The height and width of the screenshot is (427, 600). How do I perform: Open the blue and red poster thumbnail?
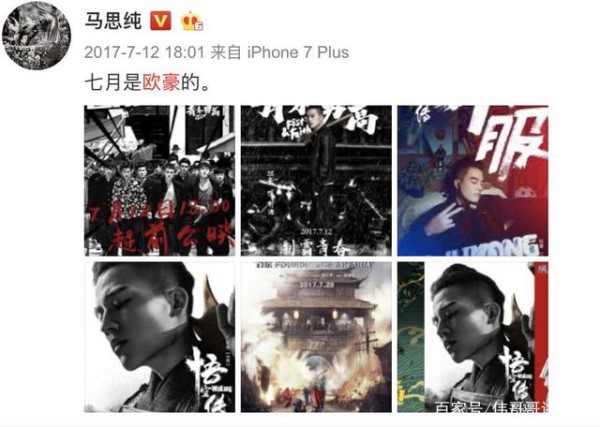click(x=472, y=180)
